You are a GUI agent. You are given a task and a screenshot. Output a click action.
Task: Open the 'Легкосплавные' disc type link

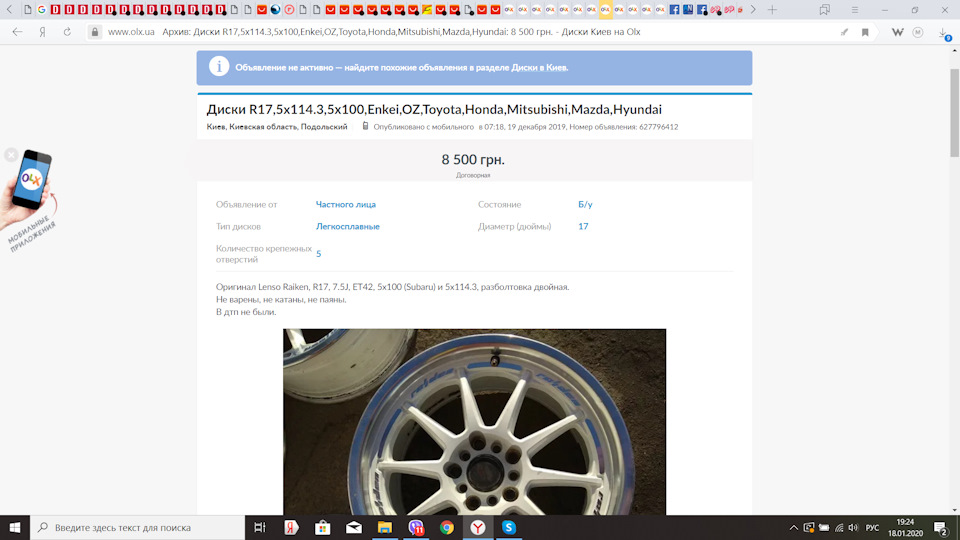pos(347,227)
